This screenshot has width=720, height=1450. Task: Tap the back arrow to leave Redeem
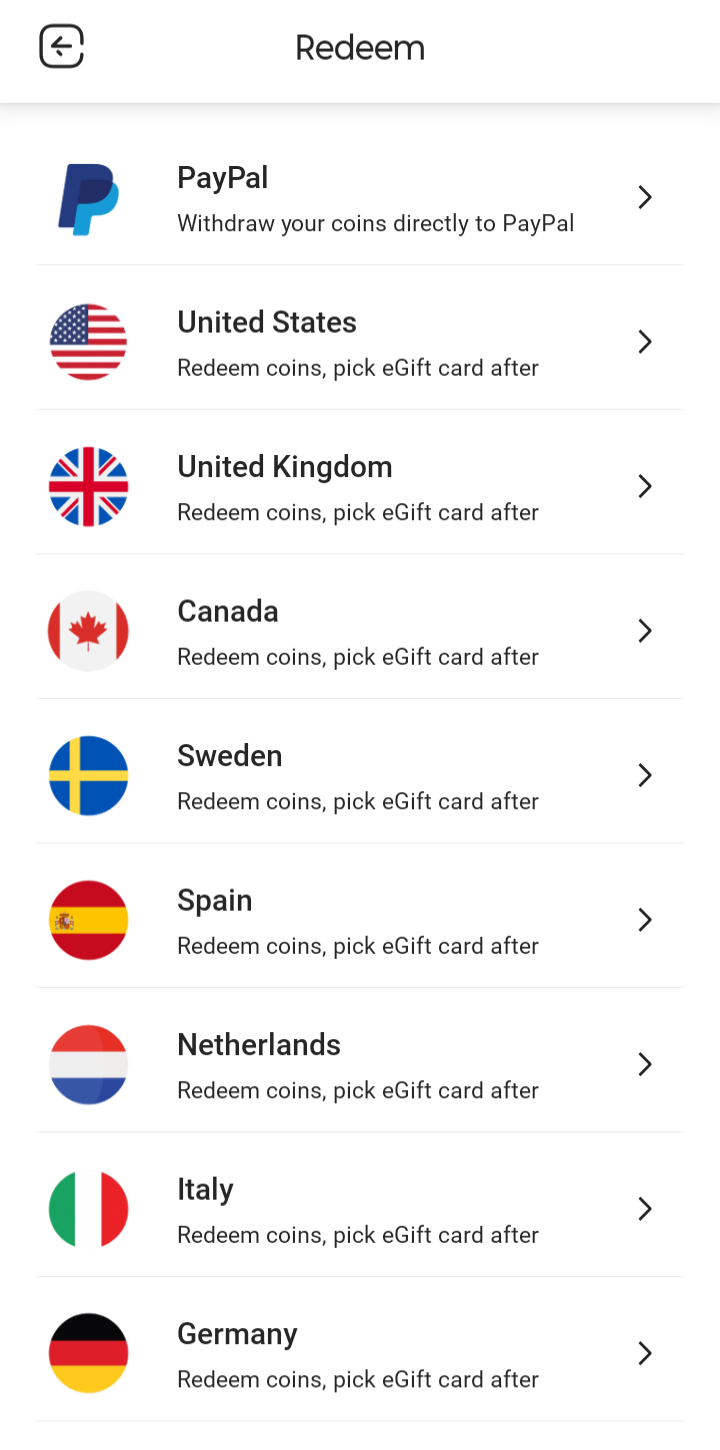tap(61, 46)
